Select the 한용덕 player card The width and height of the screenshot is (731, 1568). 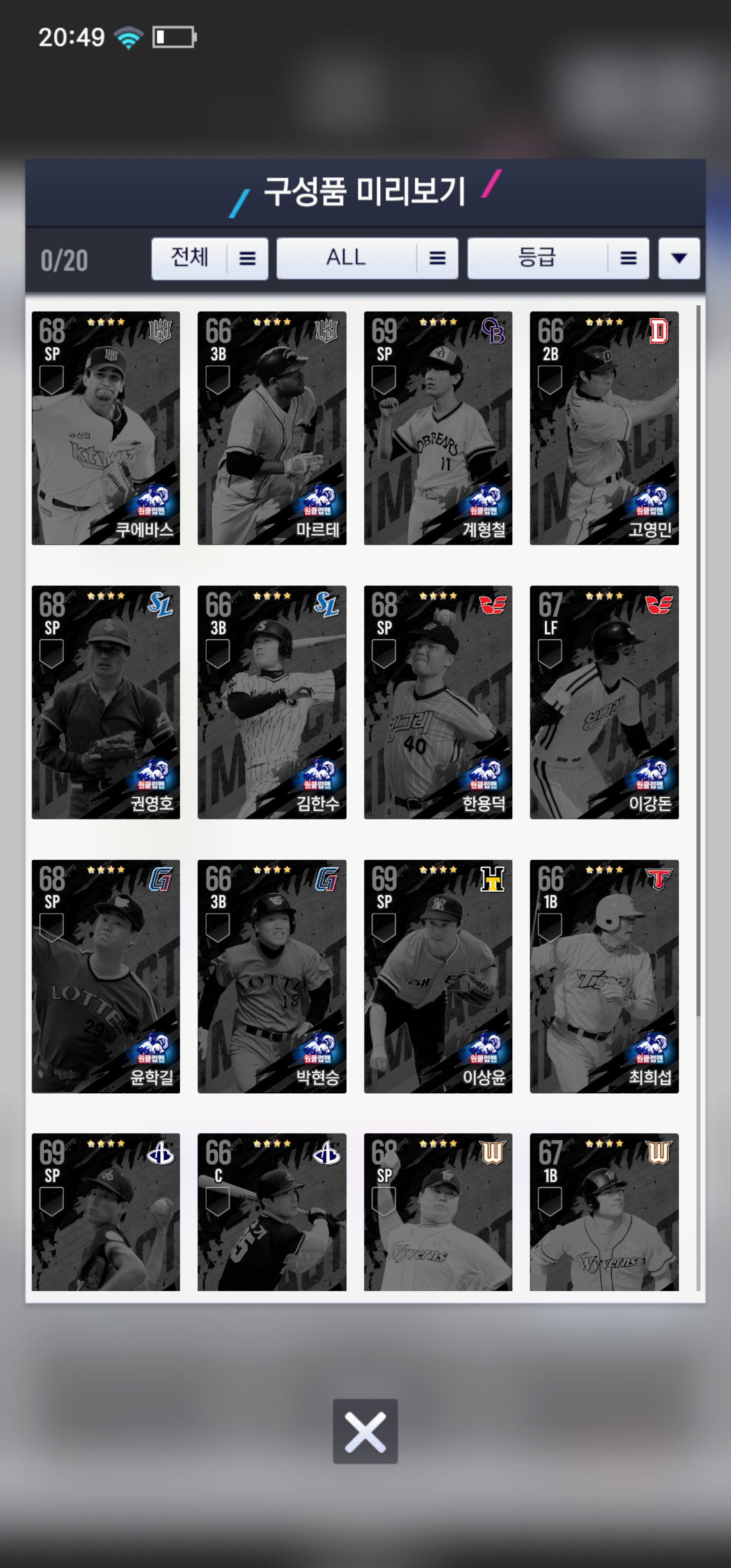438,702
